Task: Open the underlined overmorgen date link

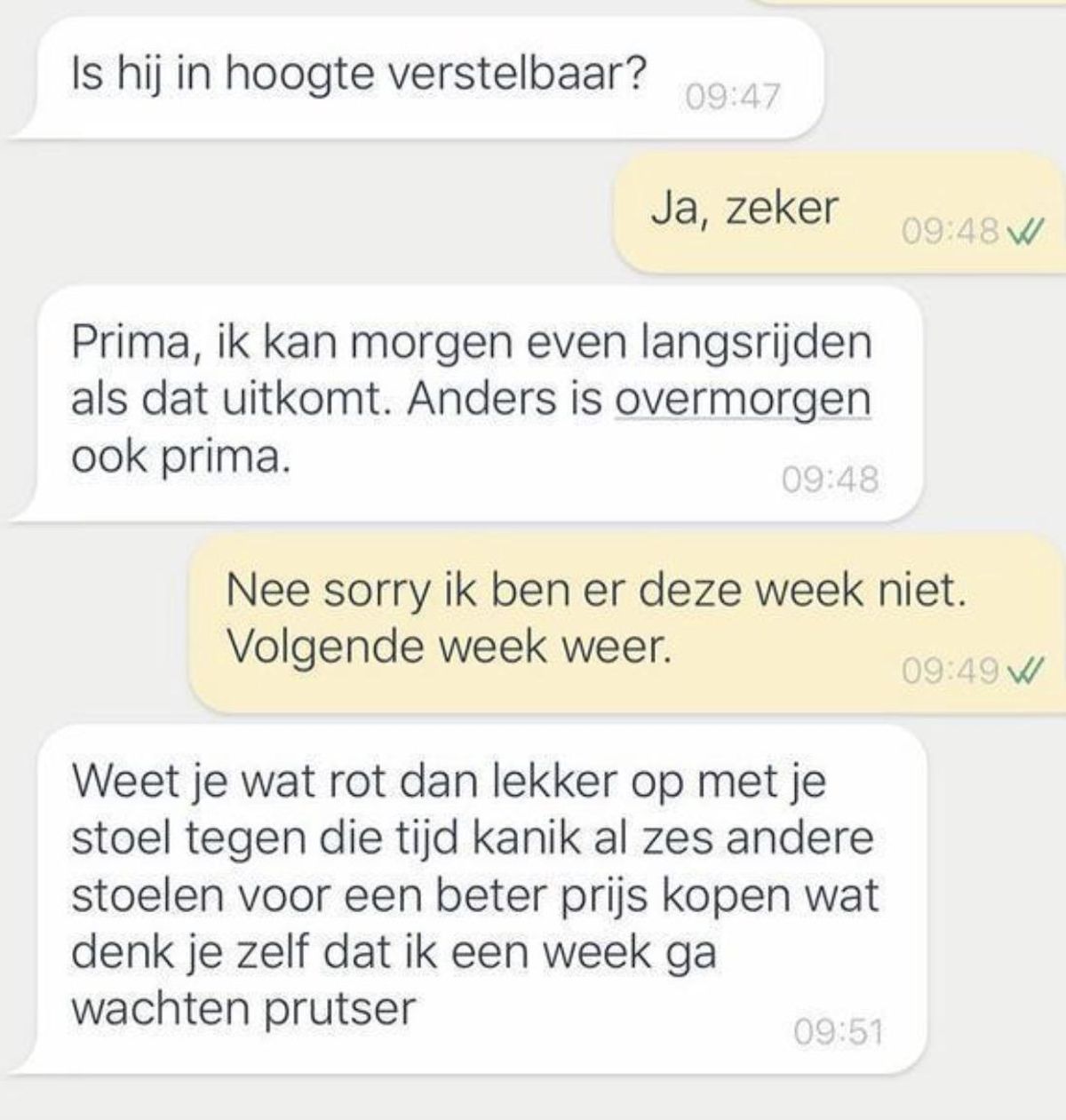Action: (743, 400)
